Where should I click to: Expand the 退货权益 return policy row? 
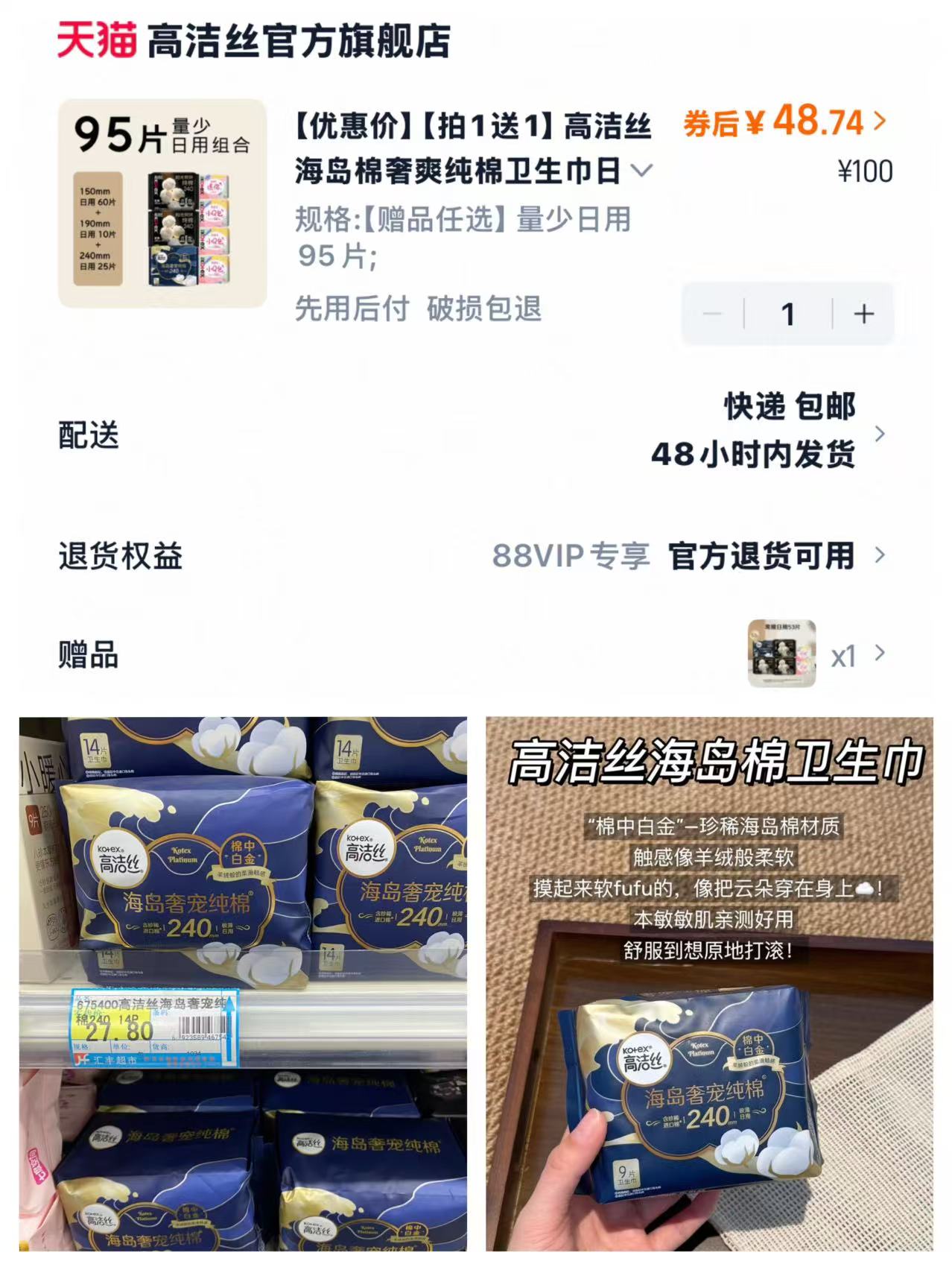click(x=882, y=555)
